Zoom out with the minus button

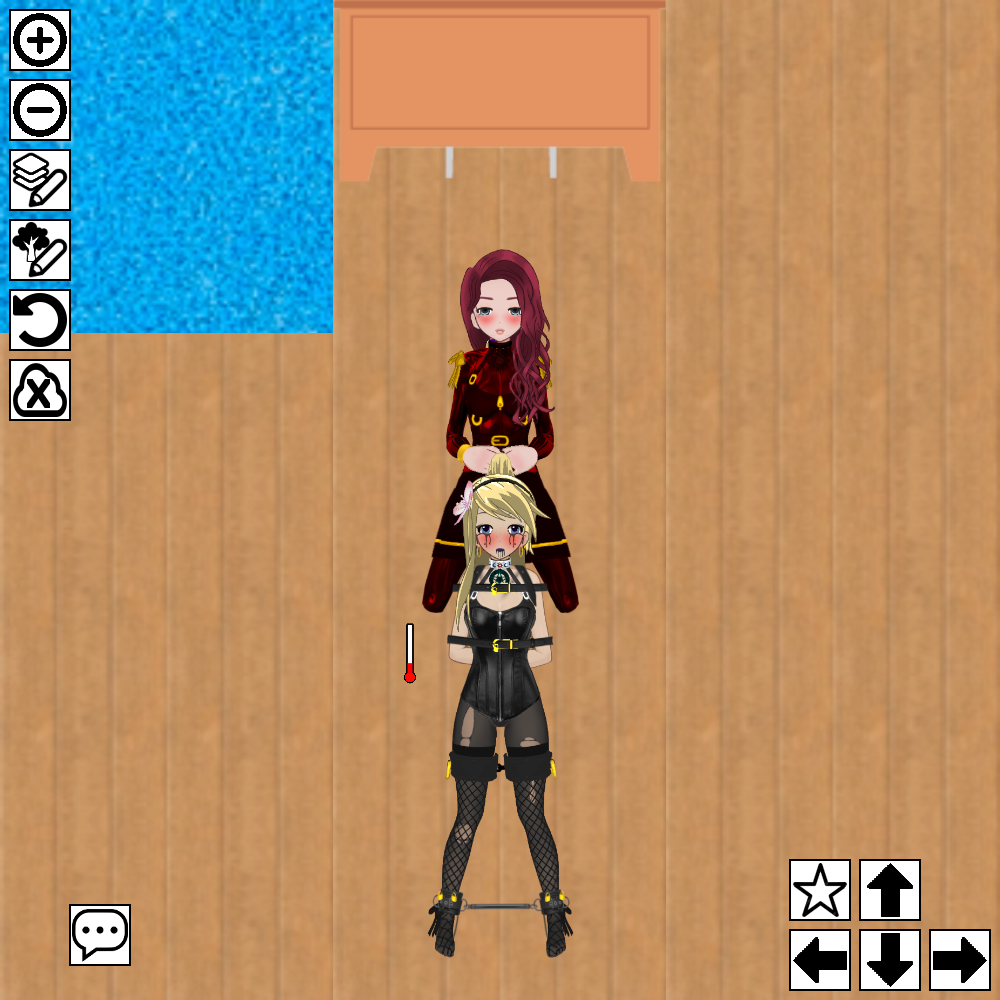(40, 110)
